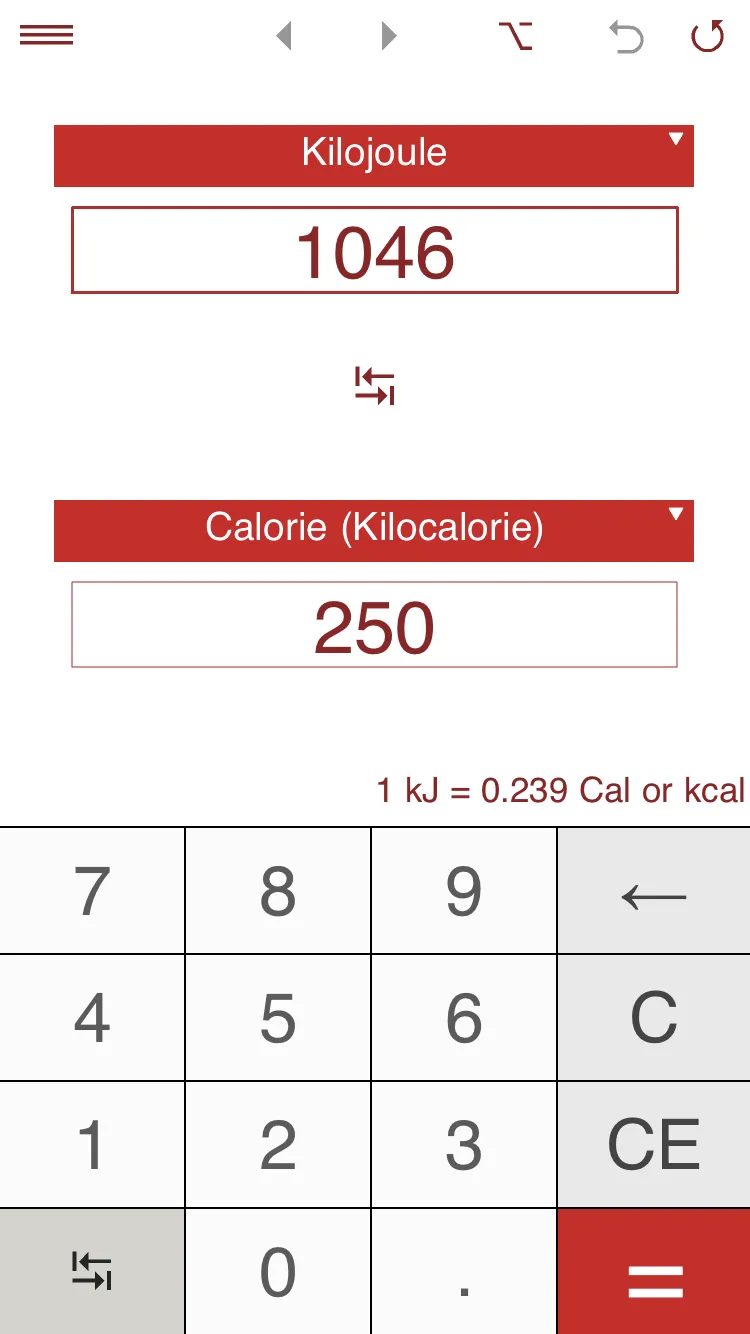
Task: Tap the red reset circular arrow
Action: [708, 37]
